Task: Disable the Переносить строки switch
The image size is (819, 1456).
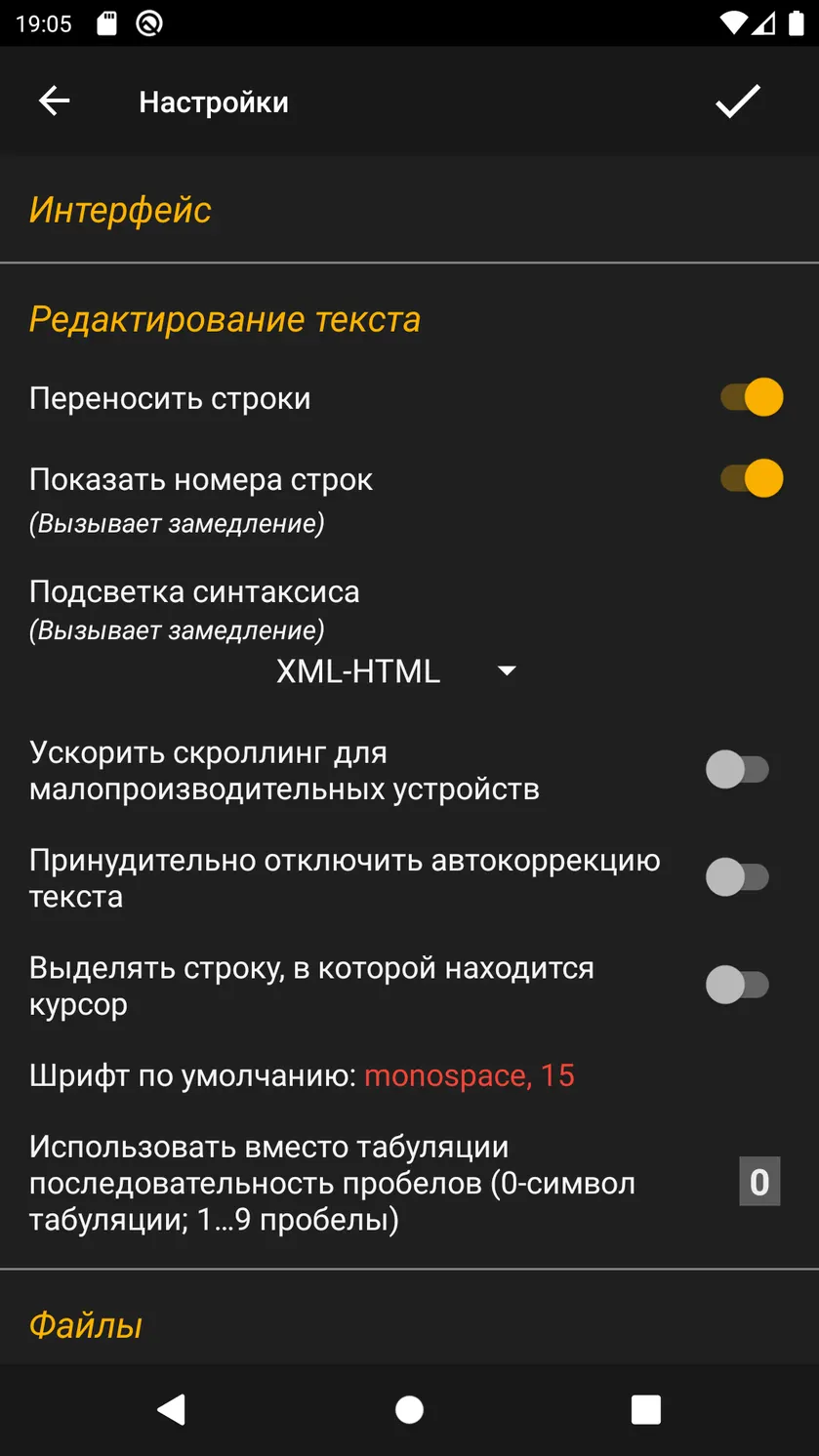Action: (752, 397)
